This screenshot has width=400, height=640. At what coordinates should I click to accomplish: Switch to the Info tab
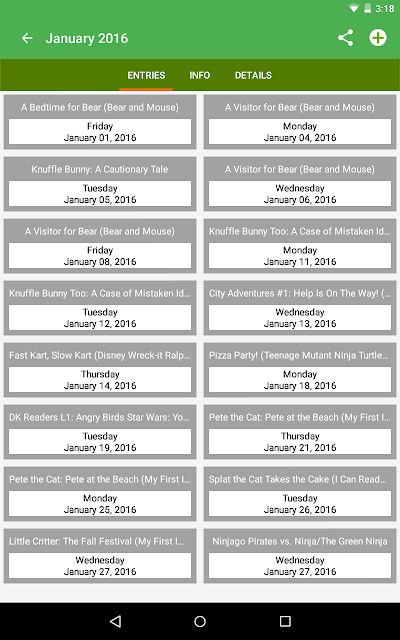[200, 75]
